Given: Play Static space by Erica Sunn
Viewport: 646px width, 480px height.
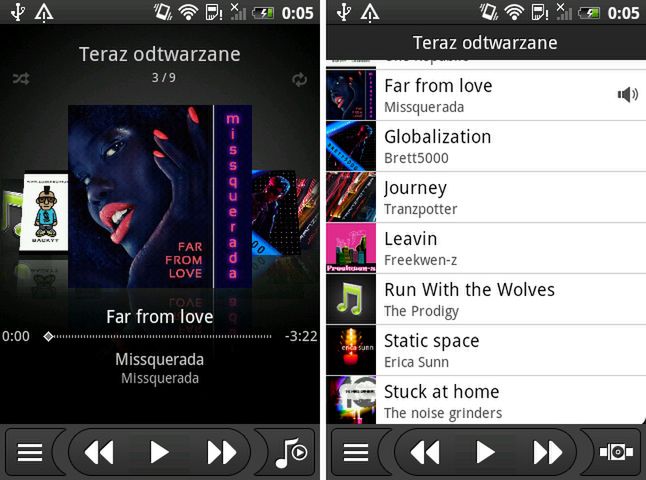Looking at the screenshot, I should click(485, 350).
